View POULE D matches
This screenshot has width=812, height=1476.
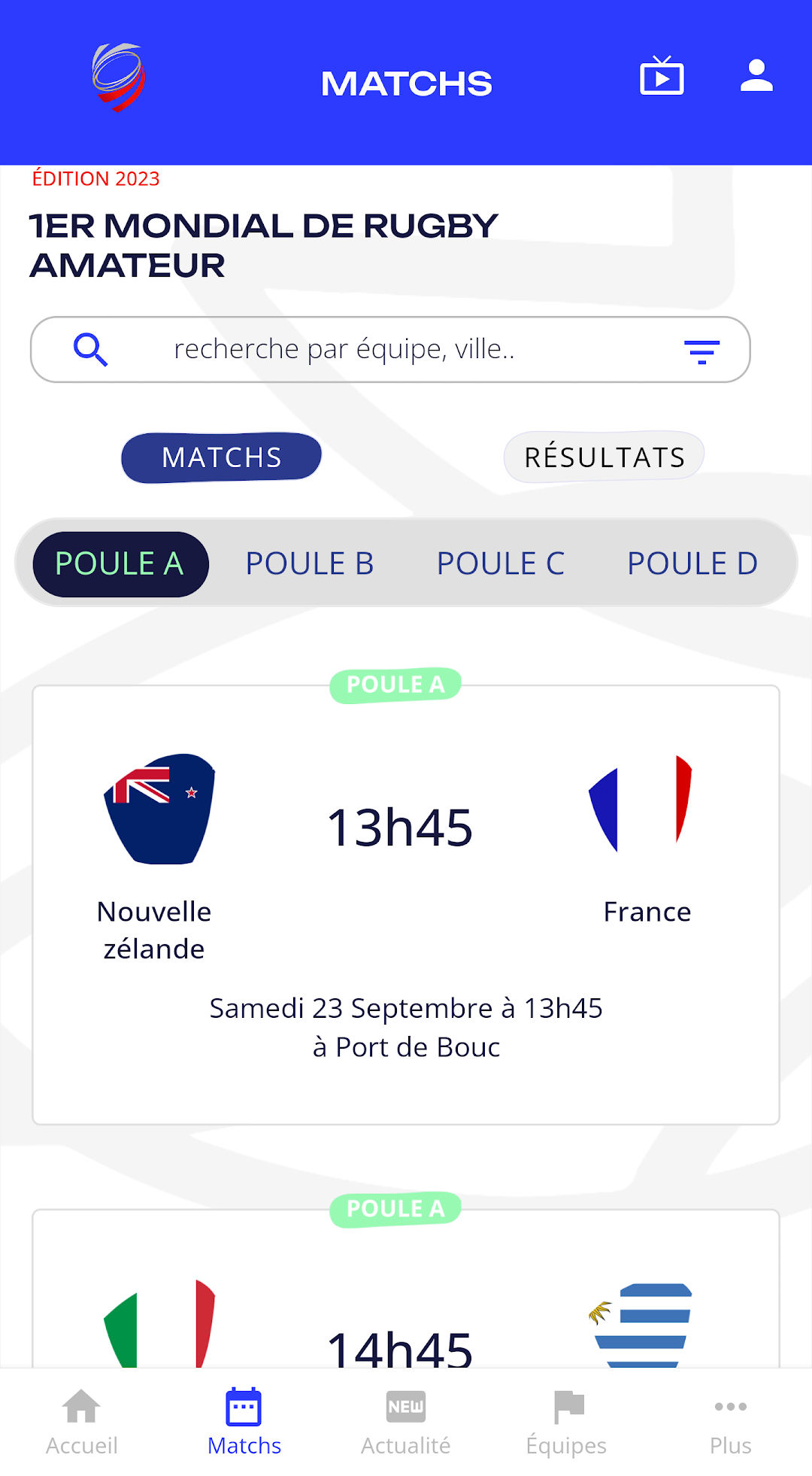point(692,564)
